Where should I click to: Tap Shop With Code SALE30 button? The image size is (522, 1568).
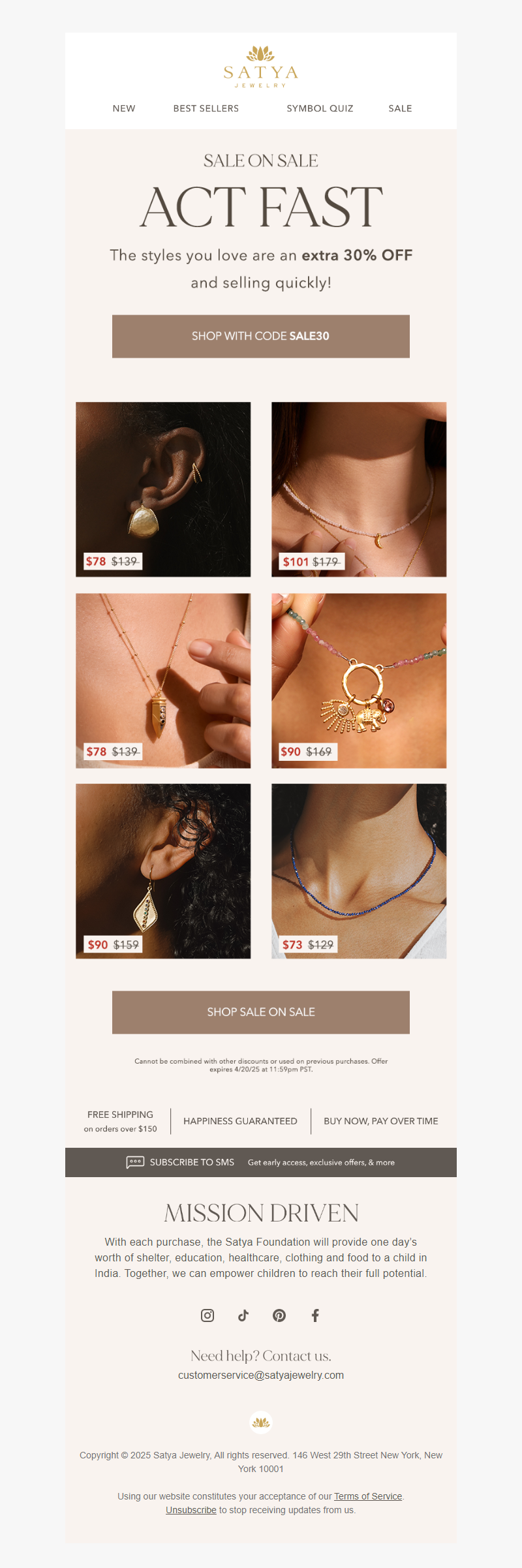[261, 336]
